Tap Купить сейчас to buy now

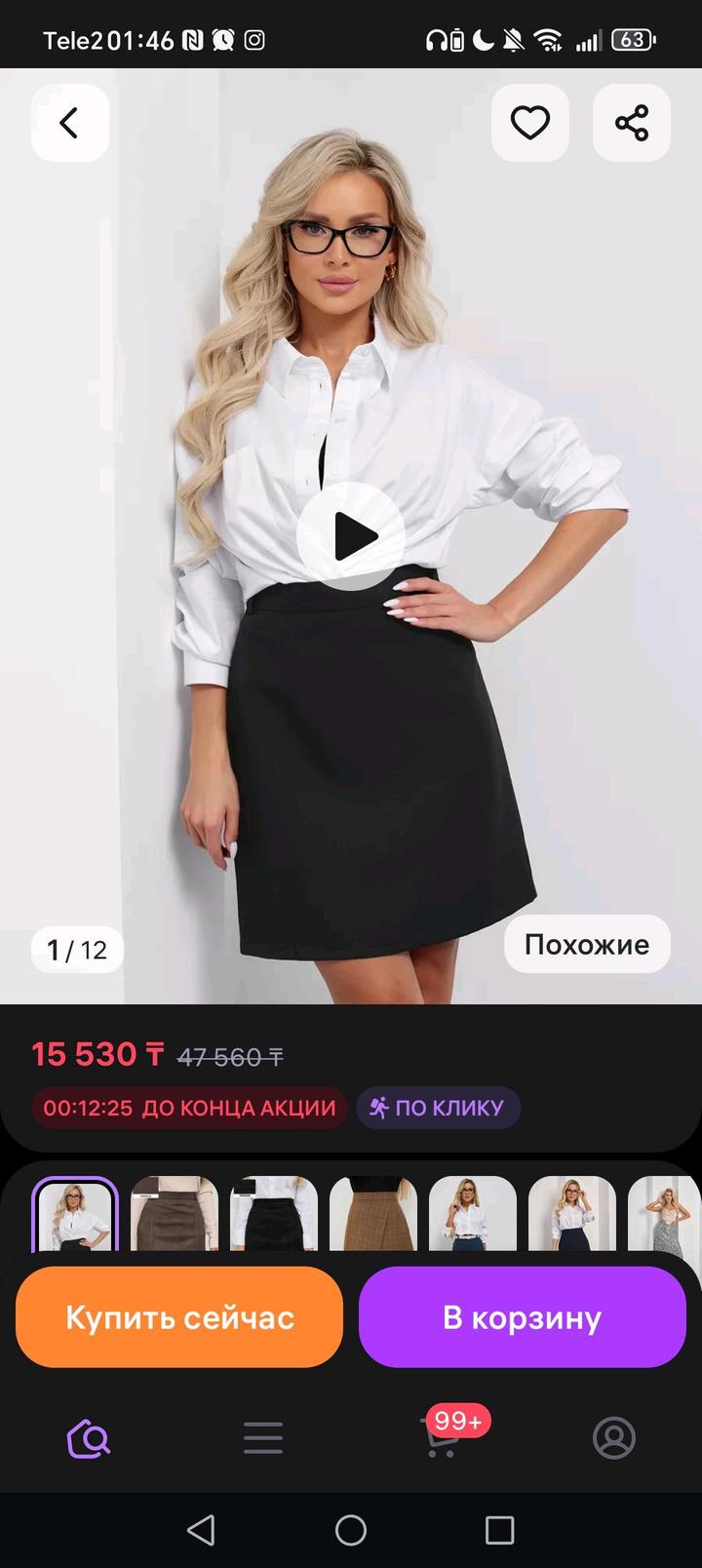coord(179,1317)
